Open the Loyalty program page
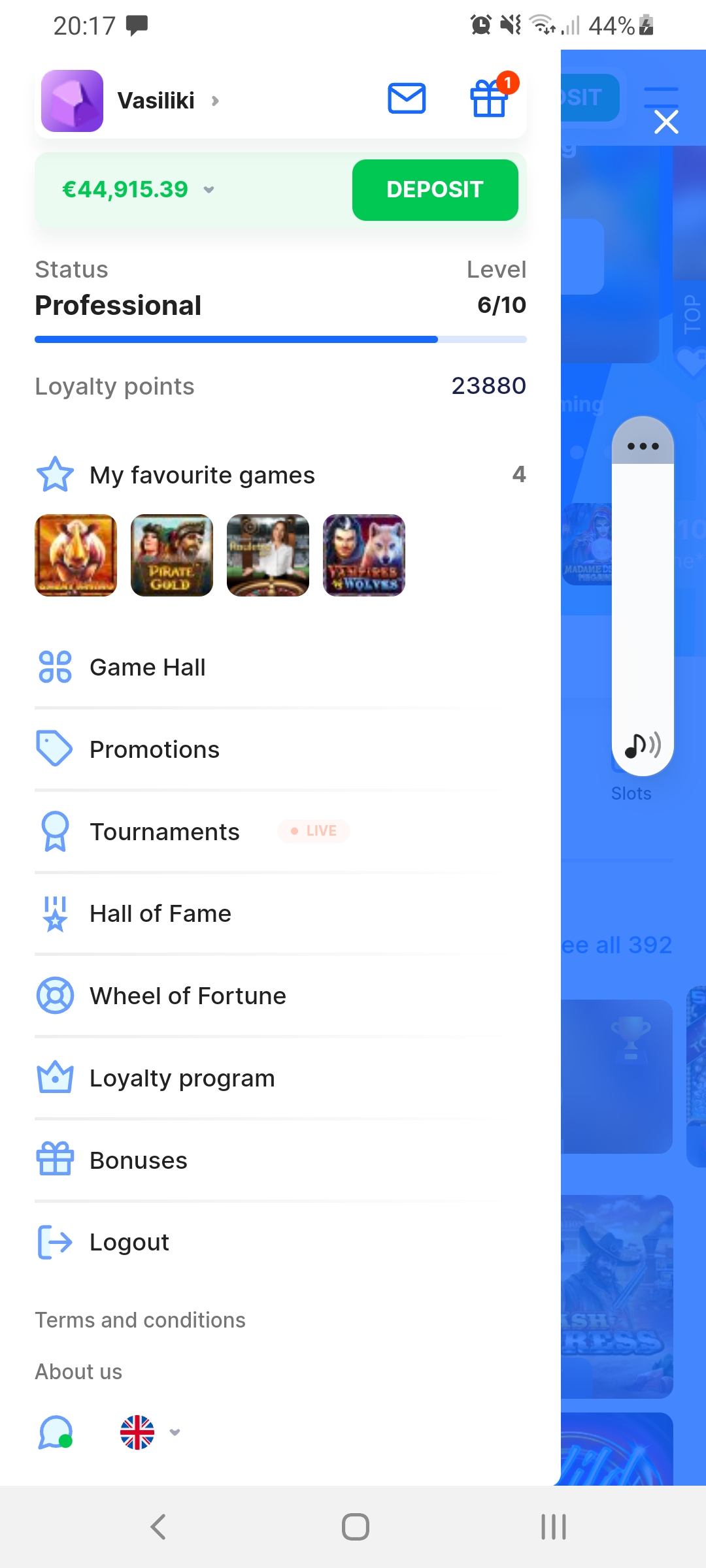 click(182, 1078)
